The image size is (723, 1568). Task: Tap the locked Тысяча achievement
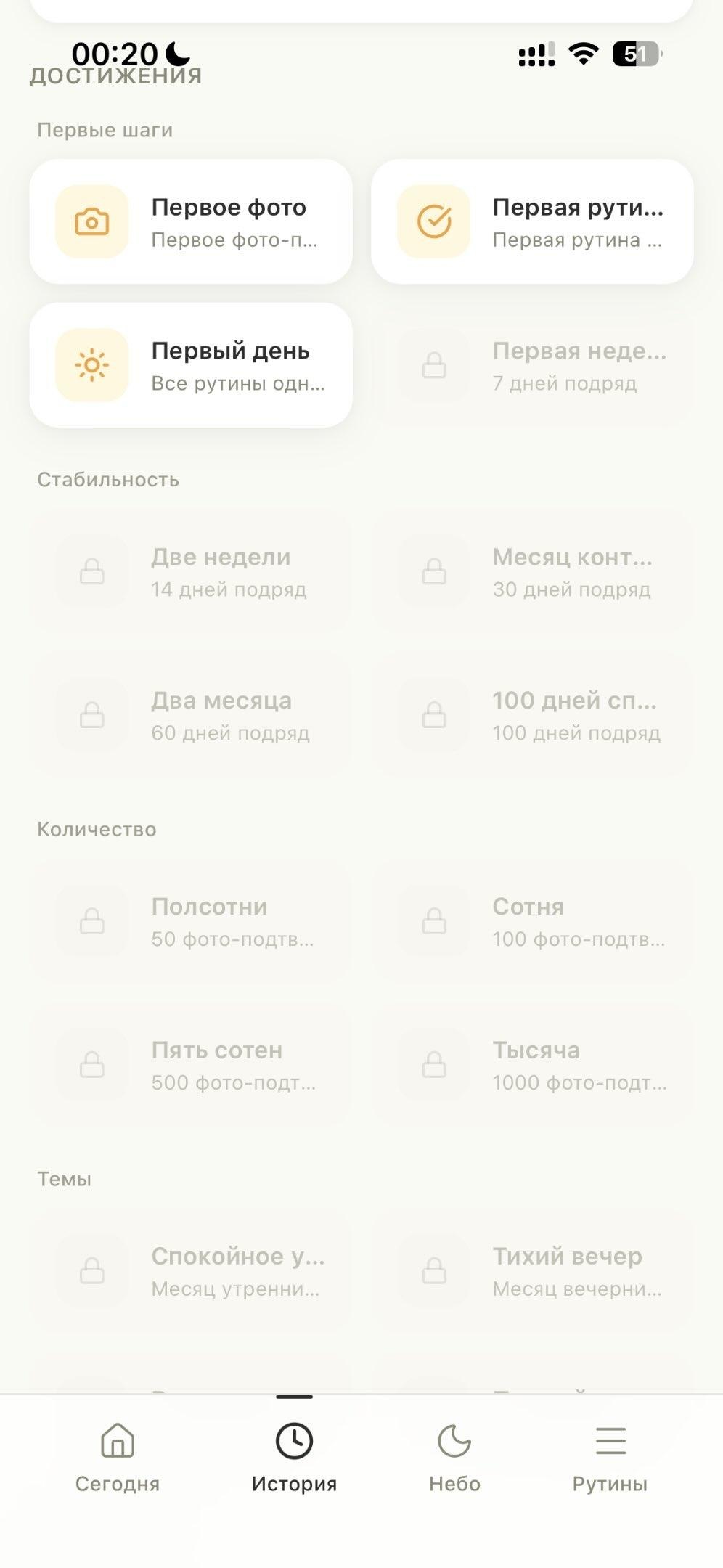[532, 1065]
